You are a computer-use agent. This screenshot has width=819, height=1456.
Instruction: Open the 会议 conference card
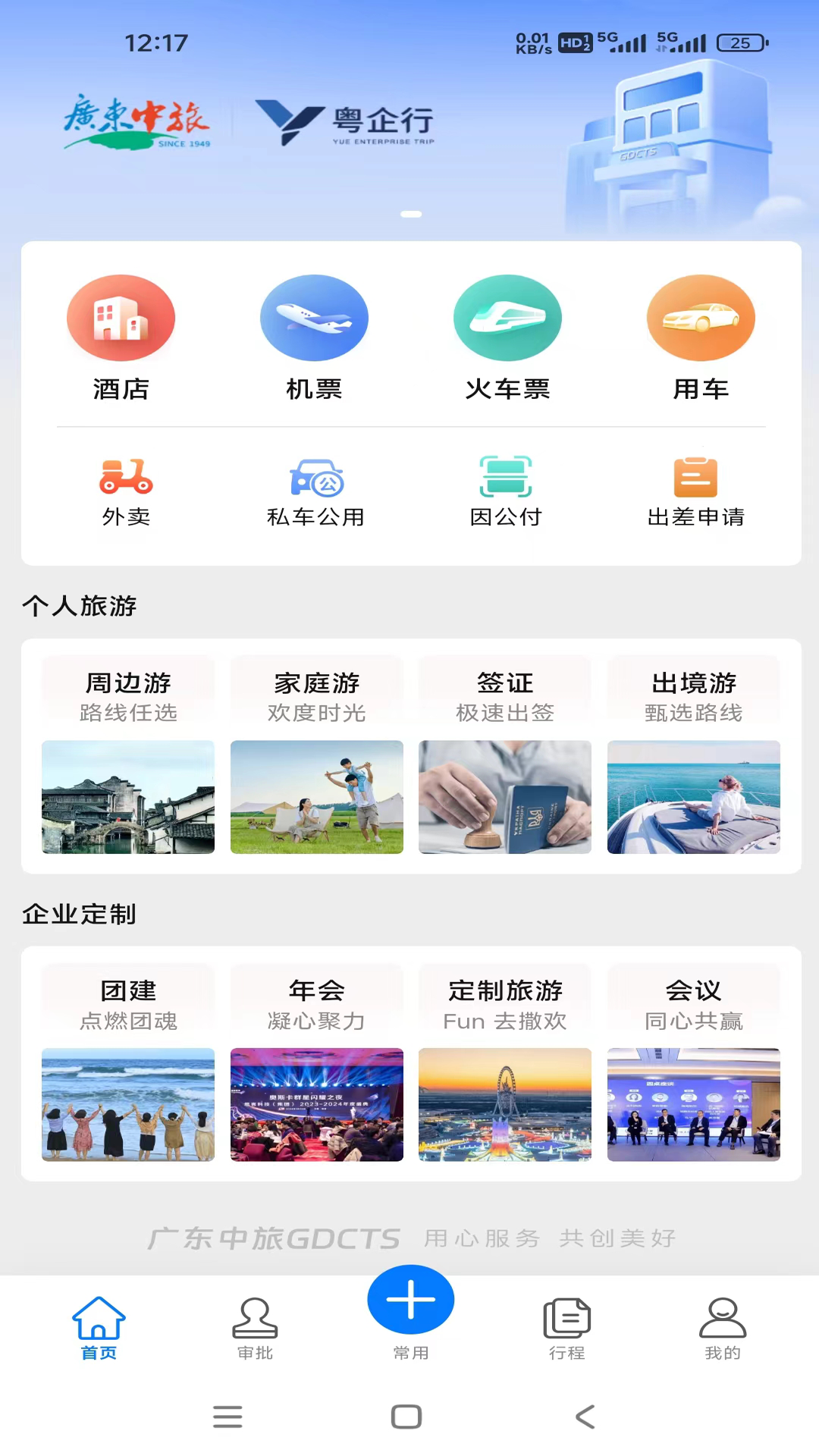[x=694, y=1062]
